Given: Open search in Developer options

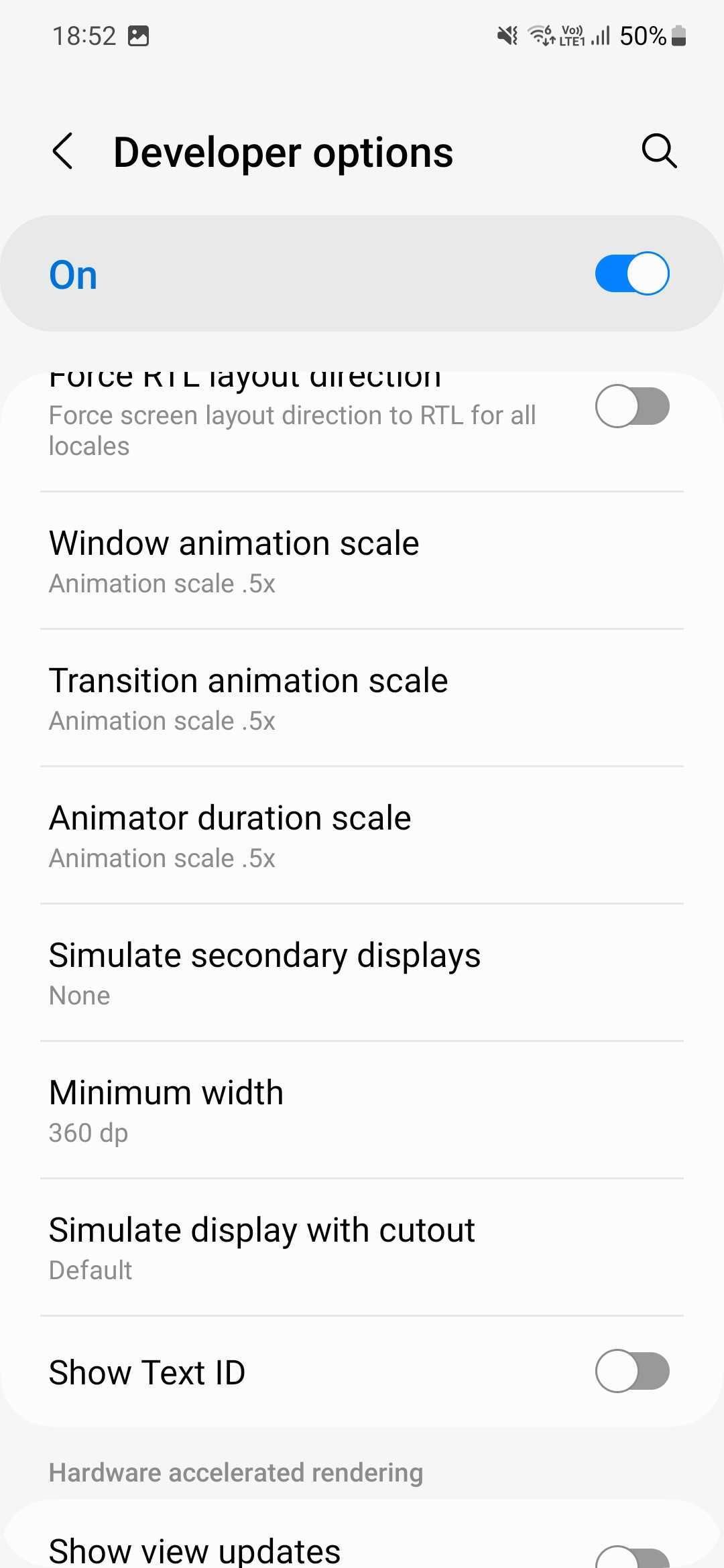Looking at the screenshot, I should pos(659,150).
